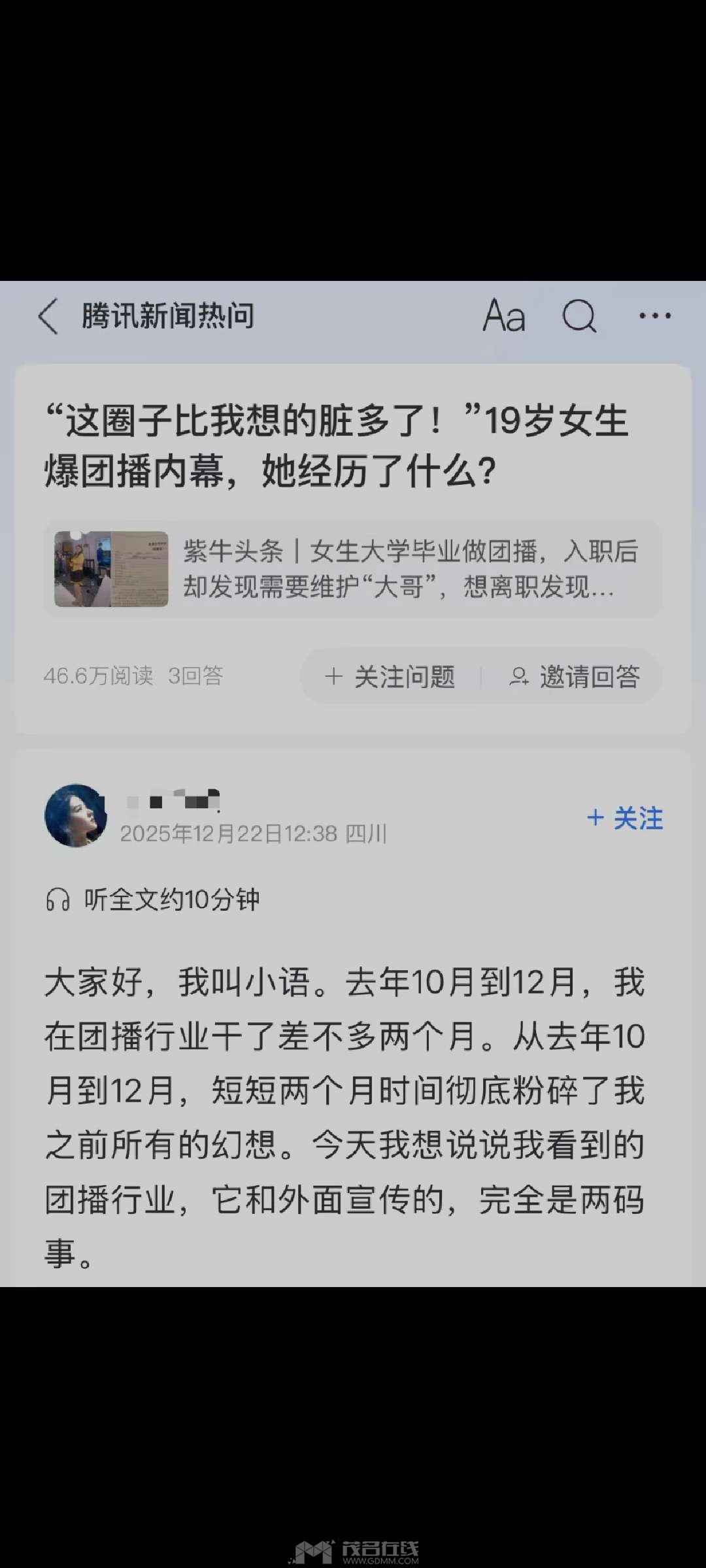This screenshot has width=706, height=1568.
Task: Open the linked 紫牛头条 article card
Action: pyautogui.click(x=353, y=569)
